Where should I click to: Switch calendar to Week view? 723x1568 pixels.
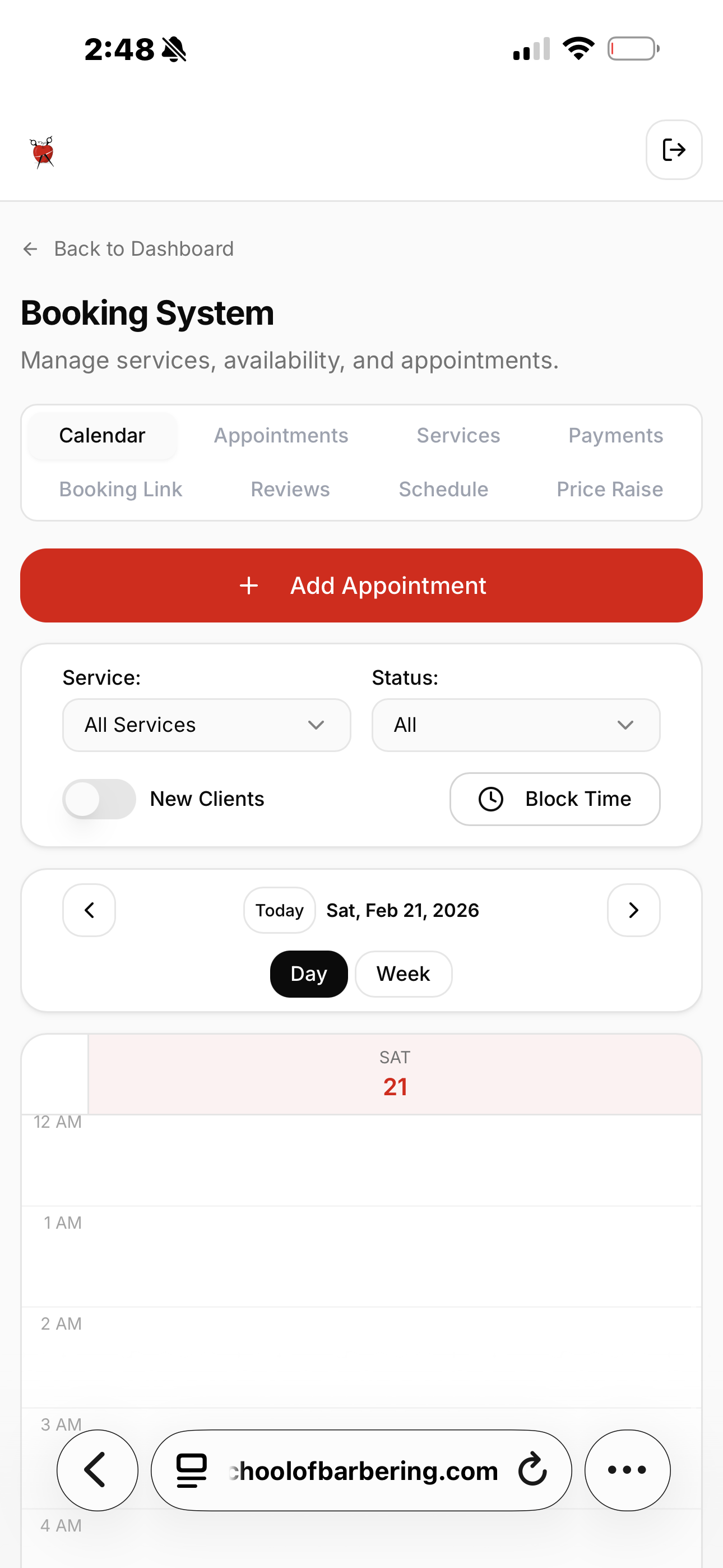point(403,974)
